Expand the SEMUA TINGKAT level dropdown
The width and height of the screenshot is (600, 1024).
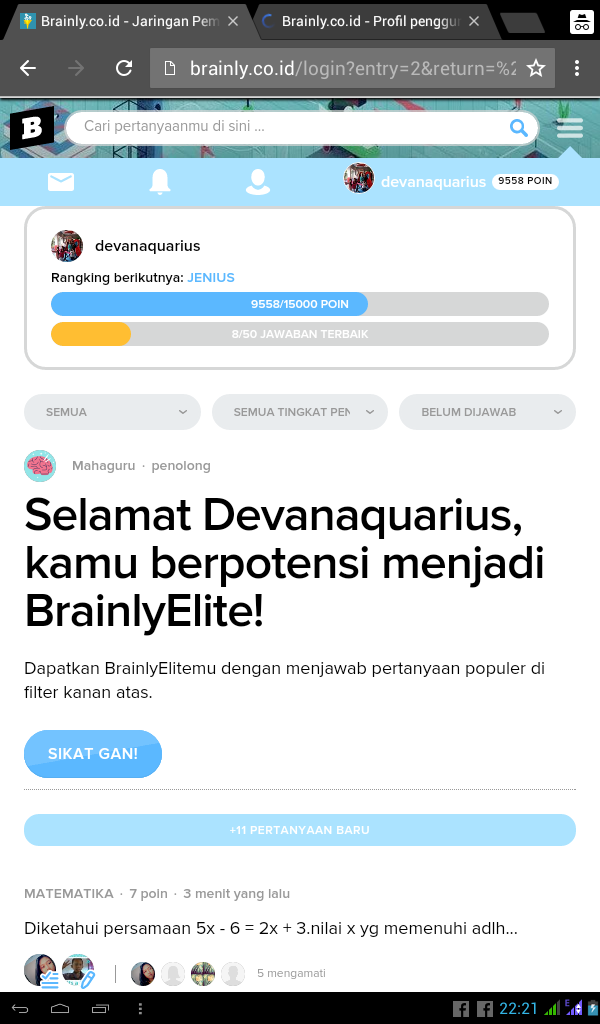coord(299,412)
